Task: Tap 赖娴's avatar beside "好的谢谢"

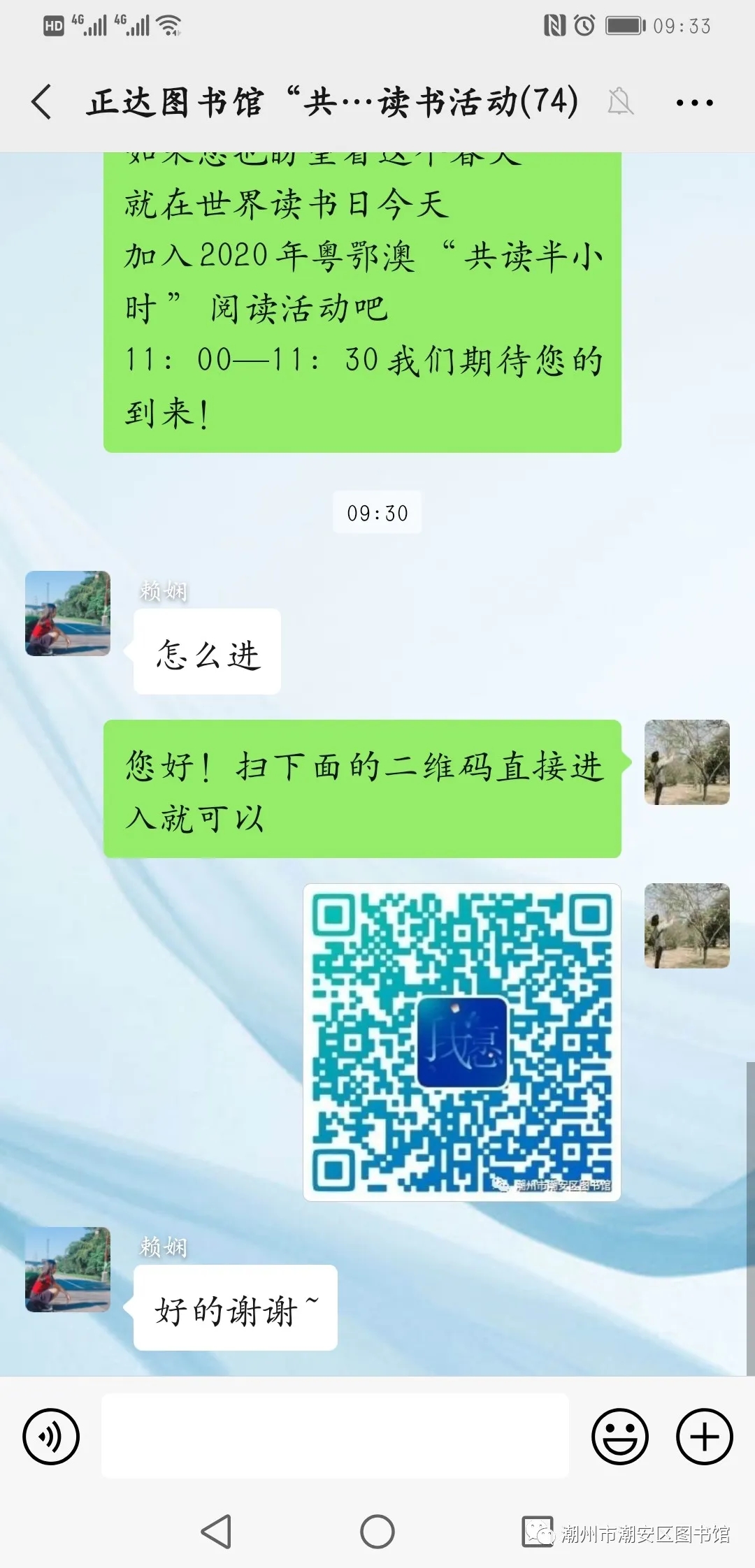Action: point(68,1270)
